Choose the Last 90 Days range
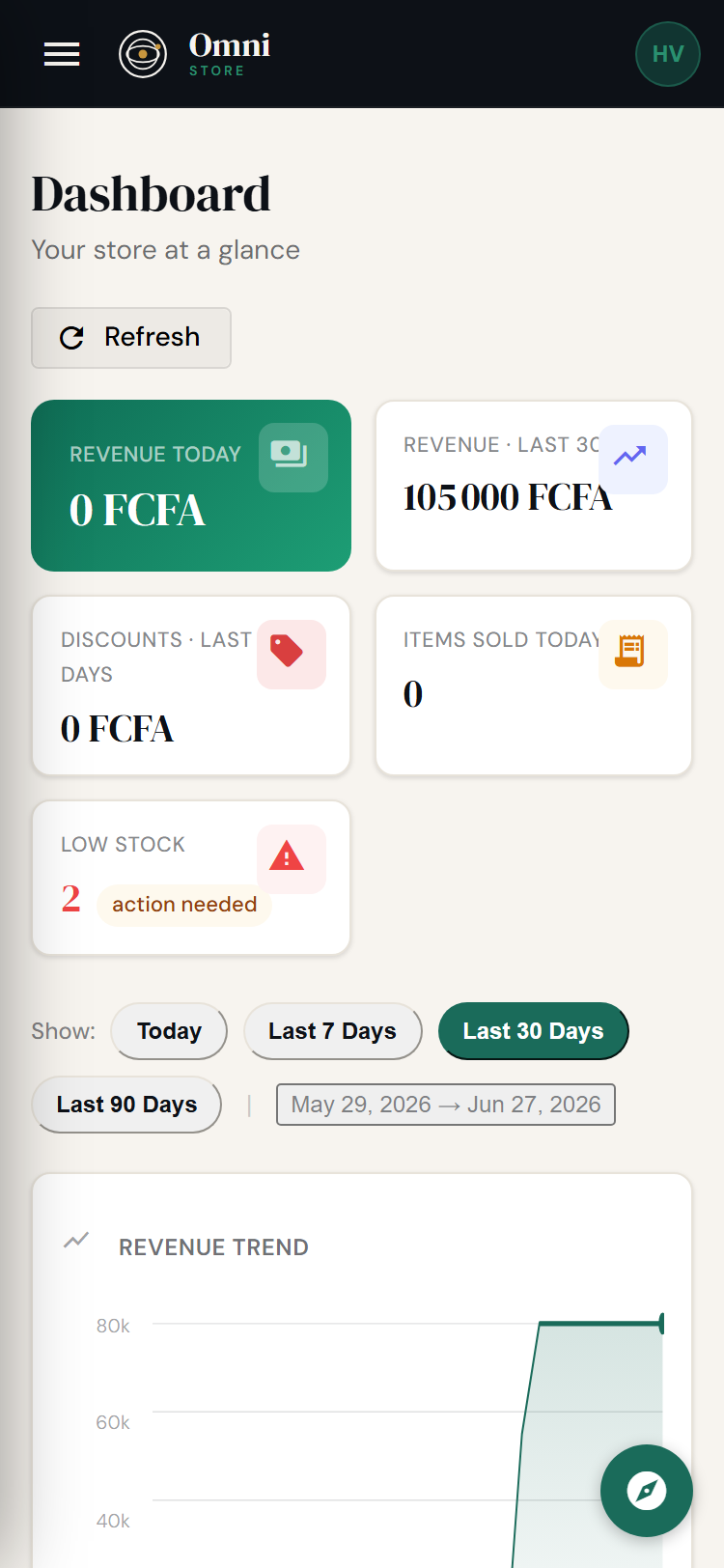 126,1105
